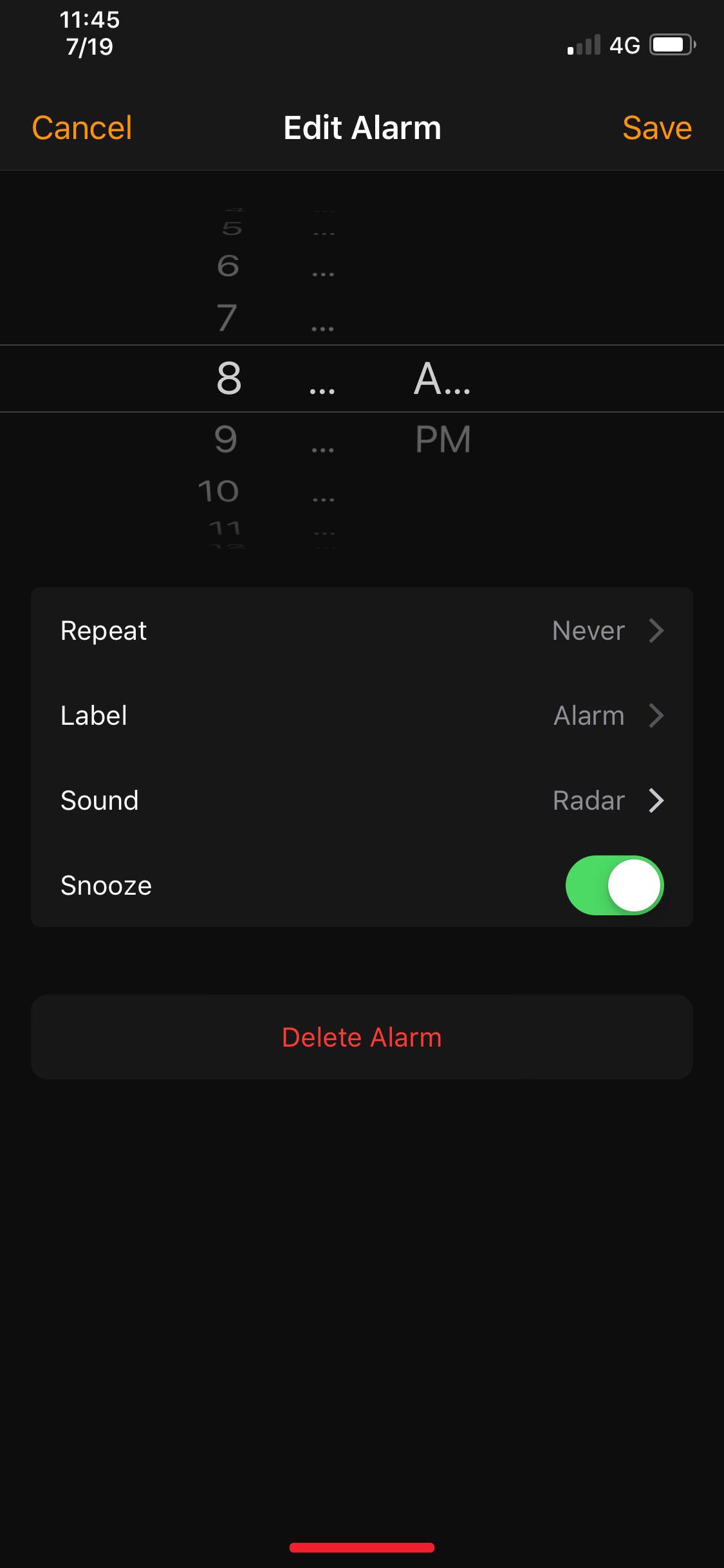The image size is (724, 1568).
Task: Toggle Snooze off
Action: tap(613, 885)
